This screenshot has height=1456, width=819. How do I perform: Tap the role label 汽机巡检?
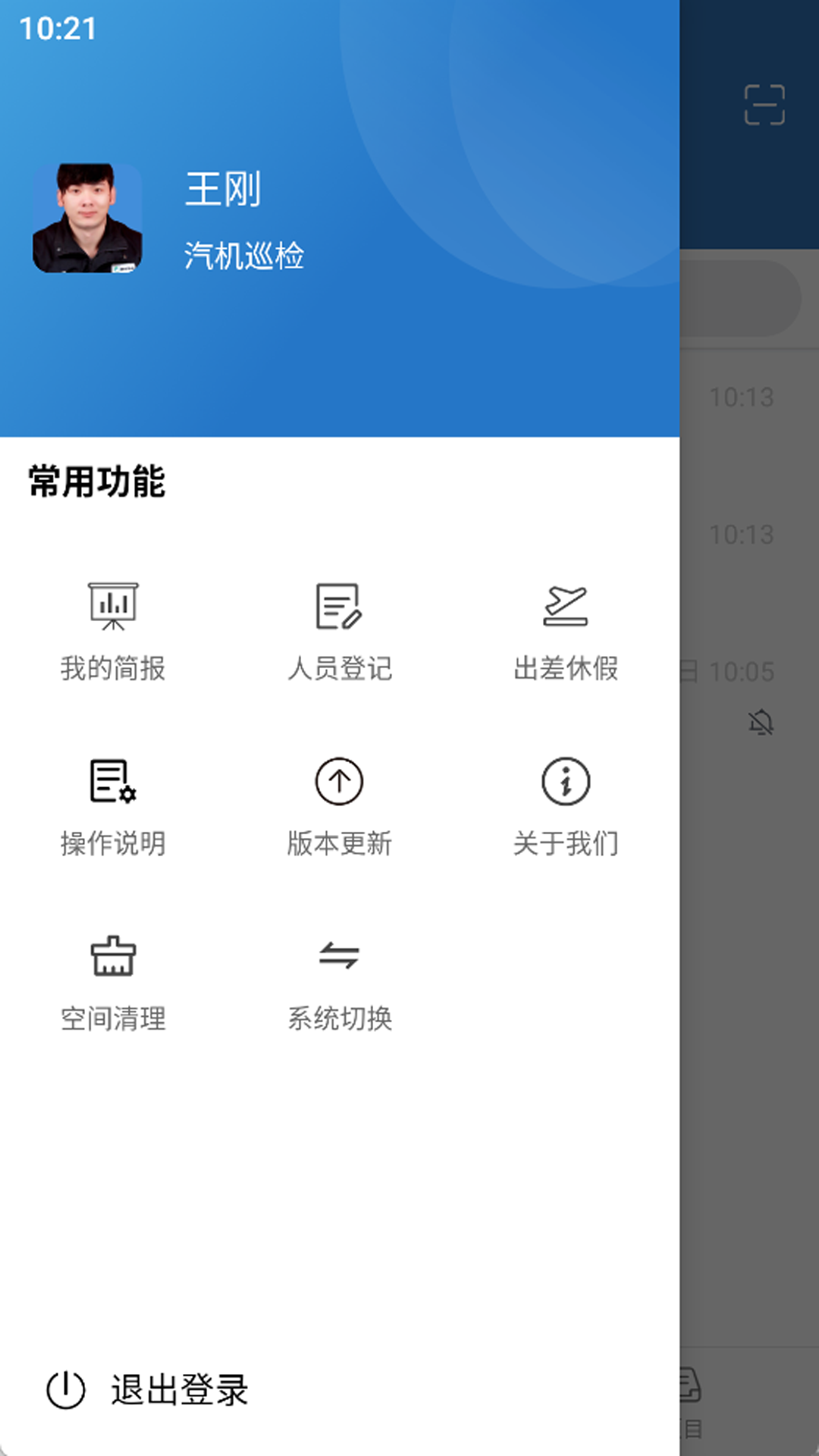click(244, 257)
